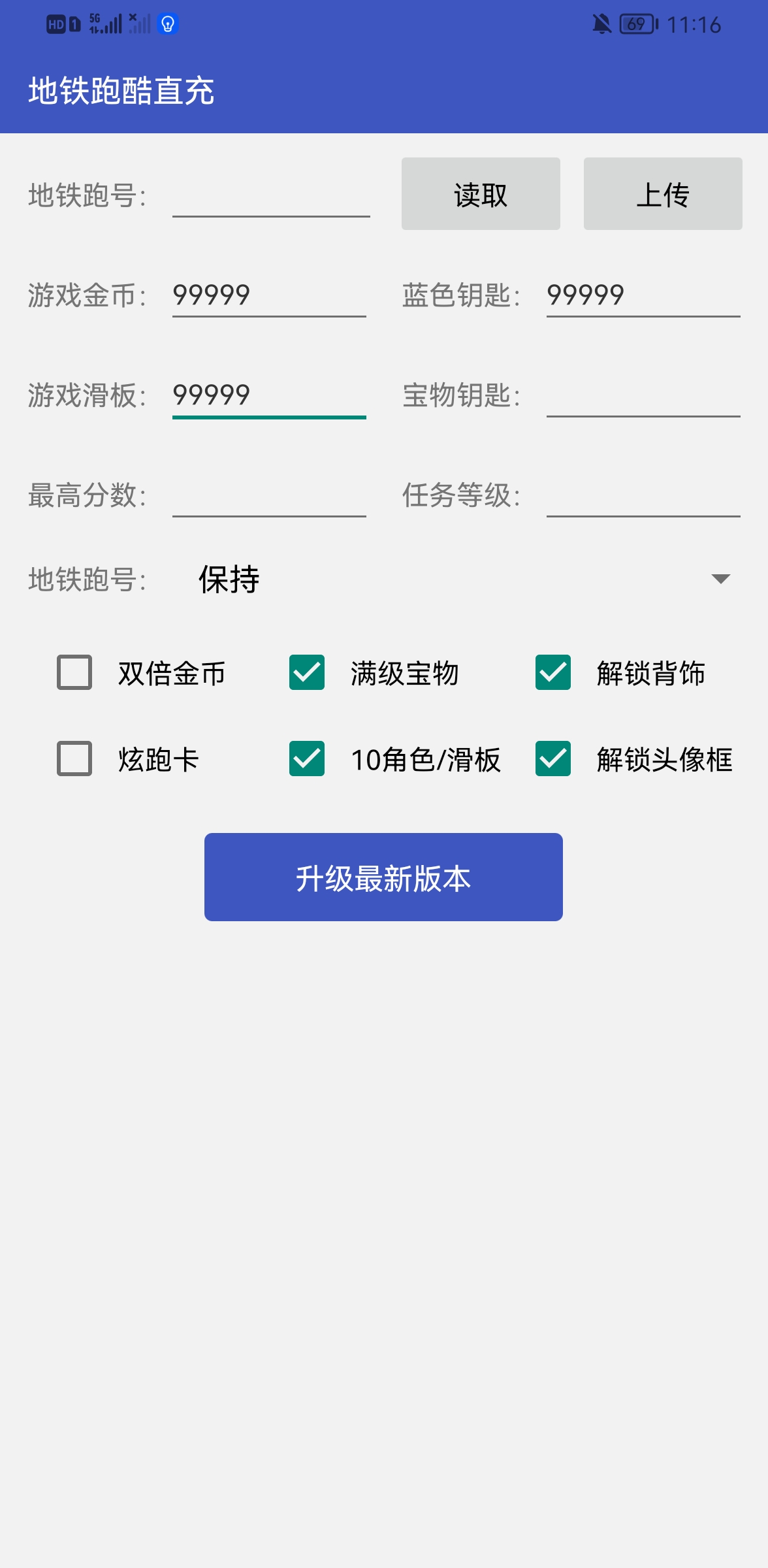768x1568 pixels.
Task: Uncheck 解锁背饰
Action: [553, 672]
